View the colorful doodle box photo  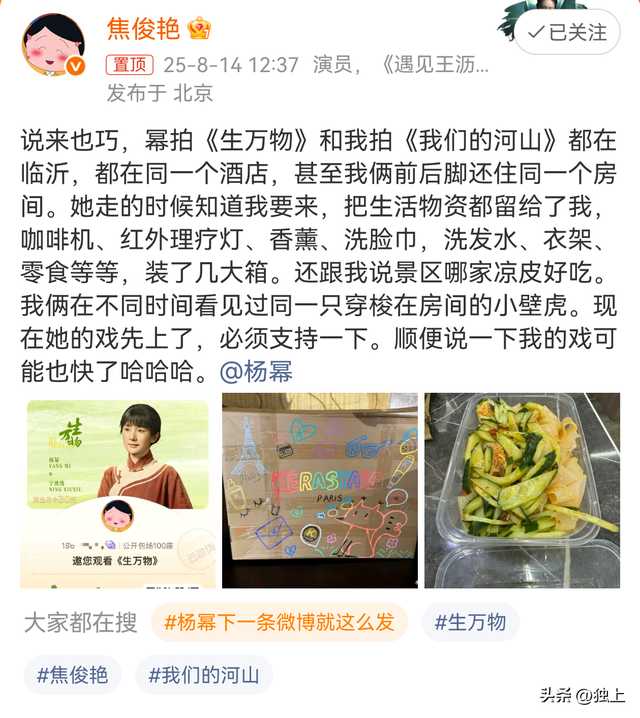[319, 491]
